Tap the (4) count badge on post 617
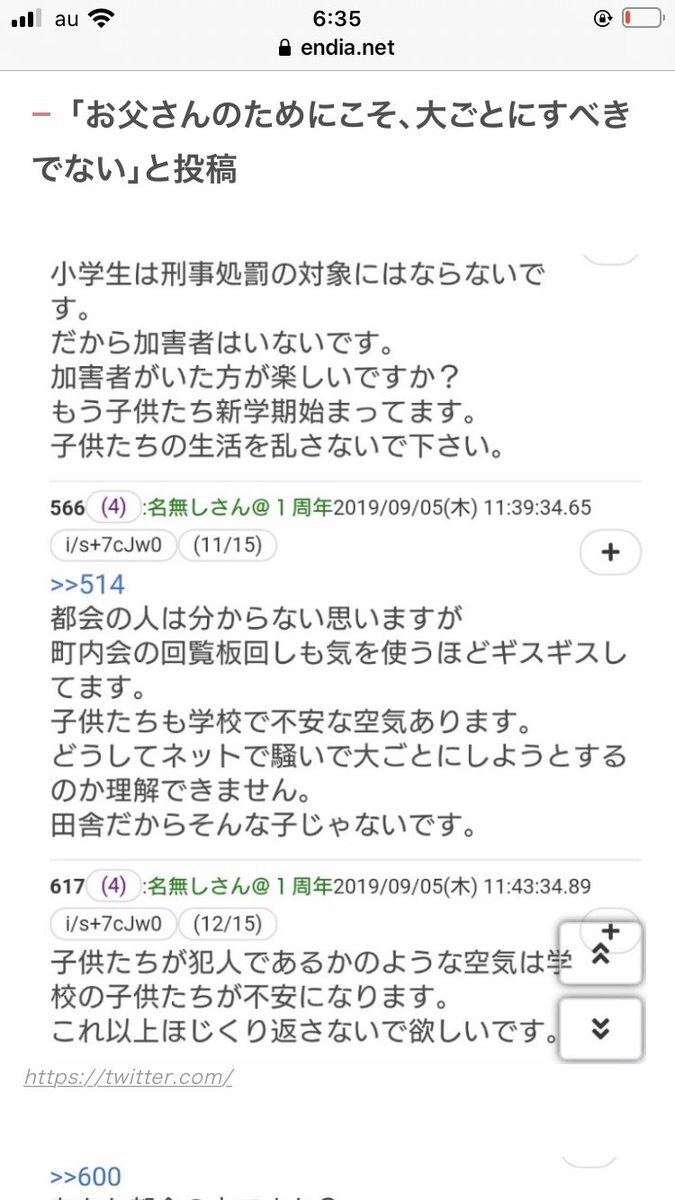The width and height of the screenshot is (675, 1200). 113,885
